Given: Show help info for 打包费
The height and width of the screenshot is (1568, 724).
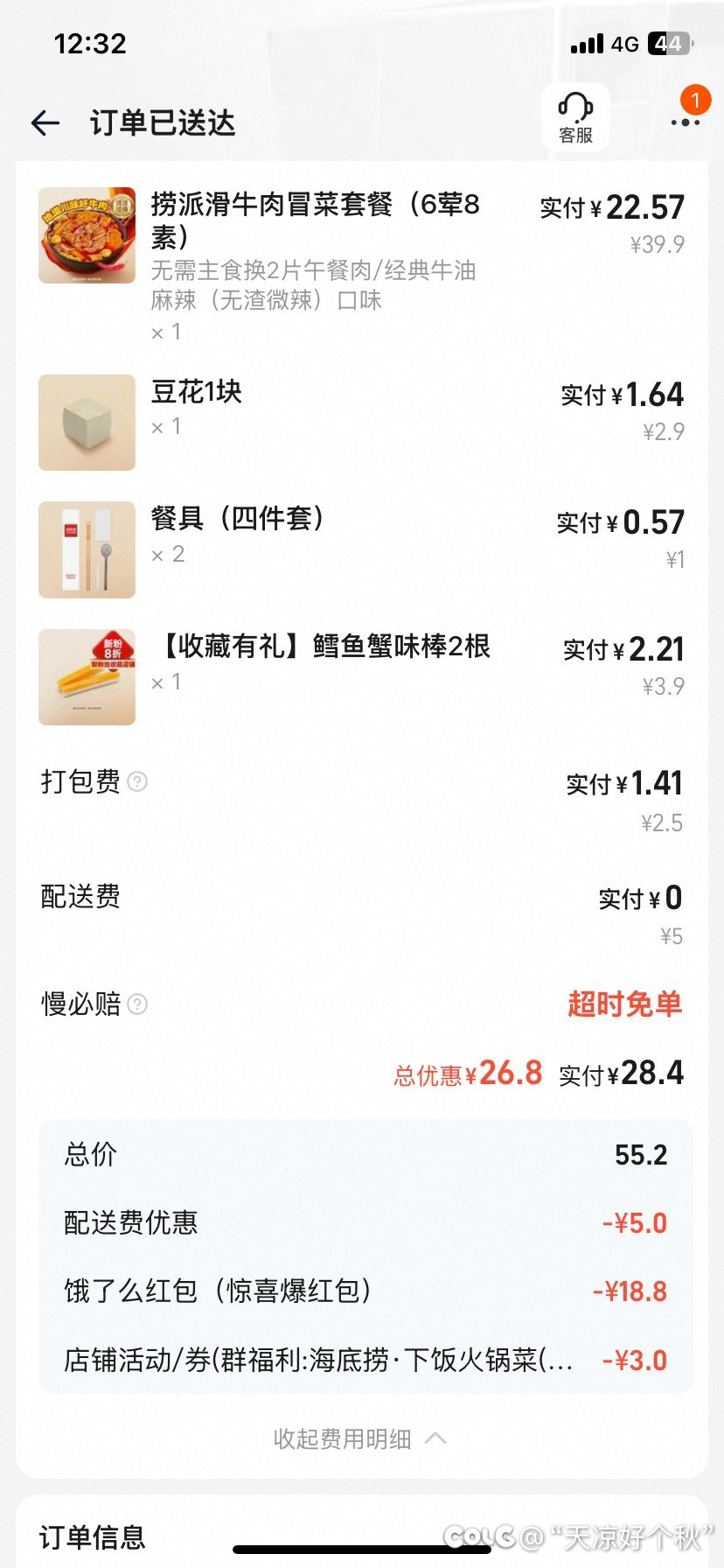Looking at the screenshot, I should pos(137,781).
